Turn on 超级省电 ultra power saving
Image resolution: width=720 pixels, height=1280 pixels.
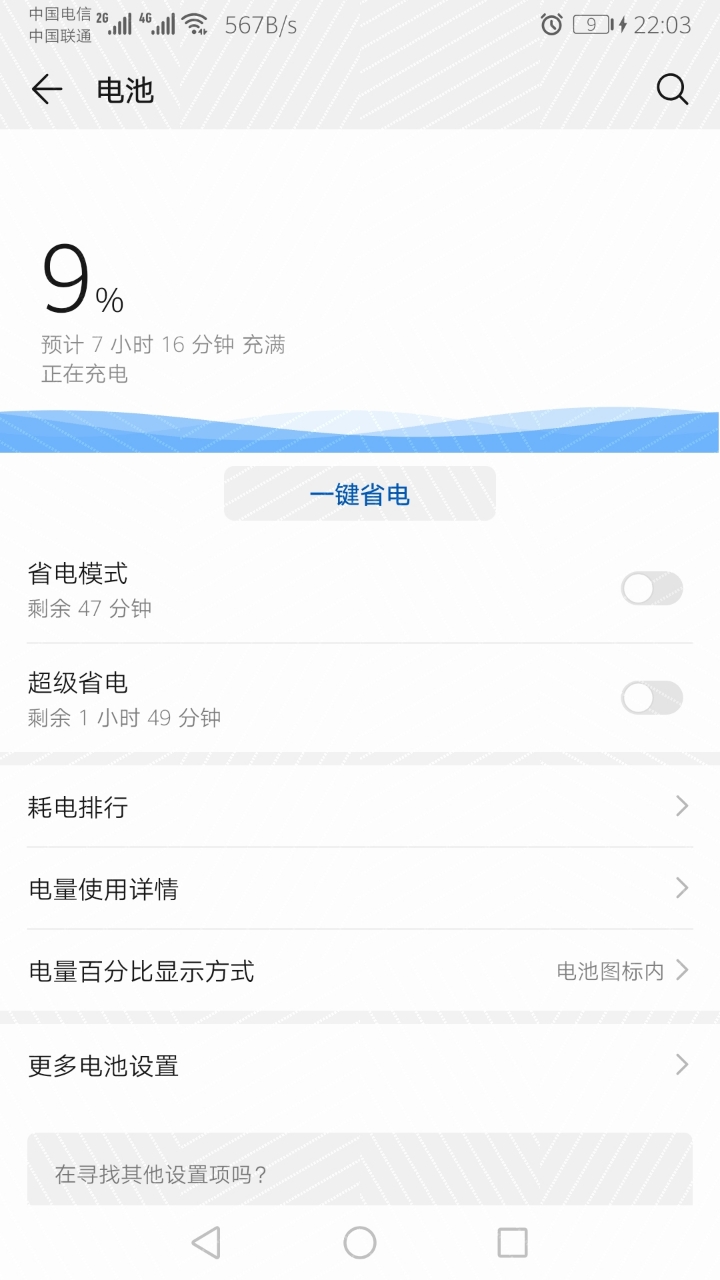point(651,698)
